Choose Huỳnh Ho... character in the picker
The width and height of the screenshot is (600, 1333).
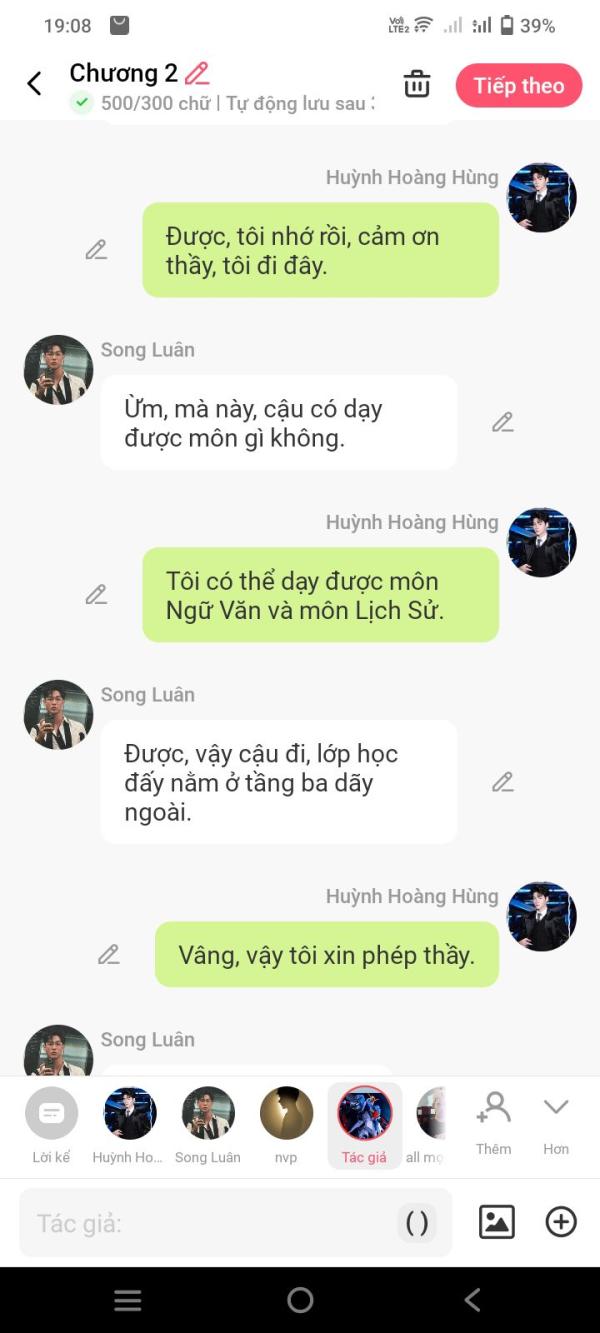tap(129, 1125)
